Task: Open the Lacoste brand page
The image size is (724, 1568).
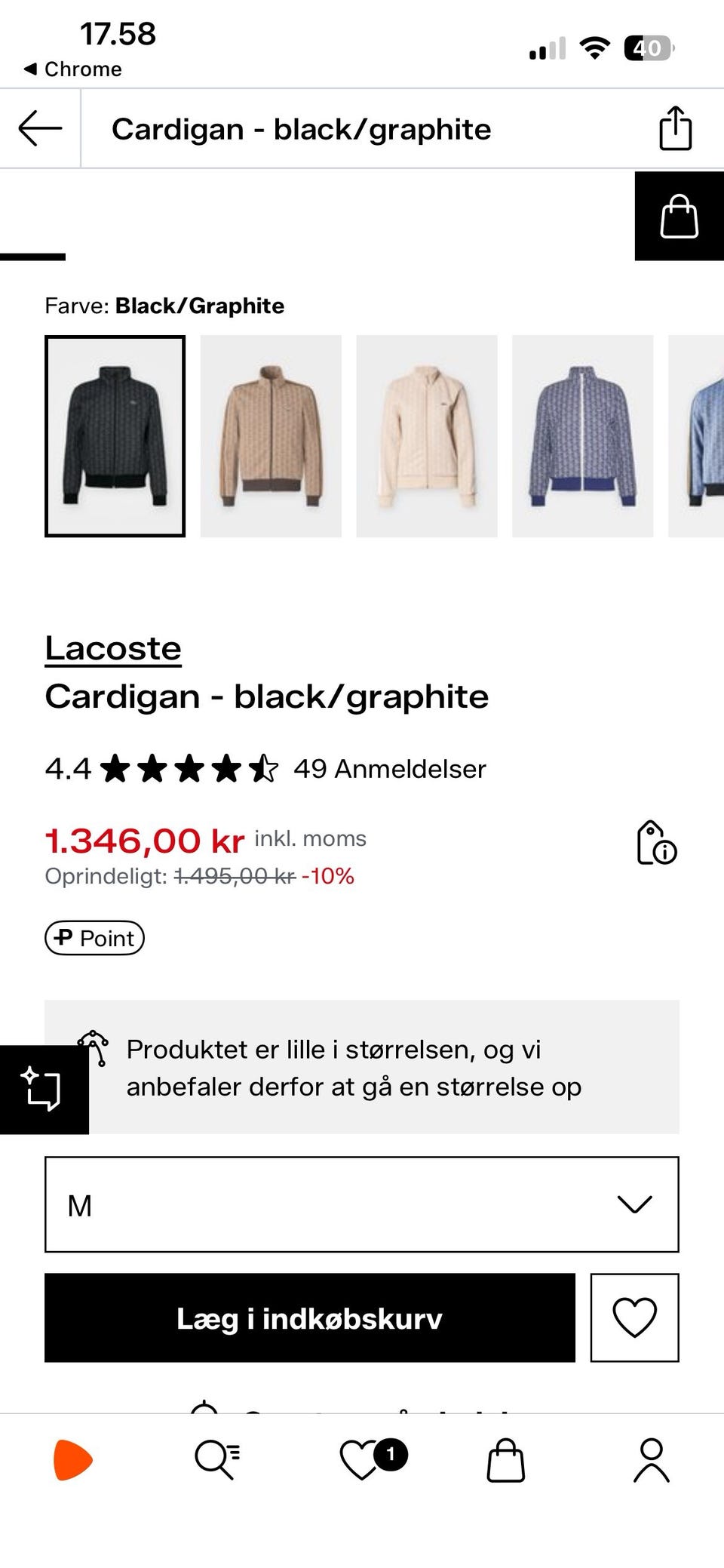Action: tap(113, 647)
